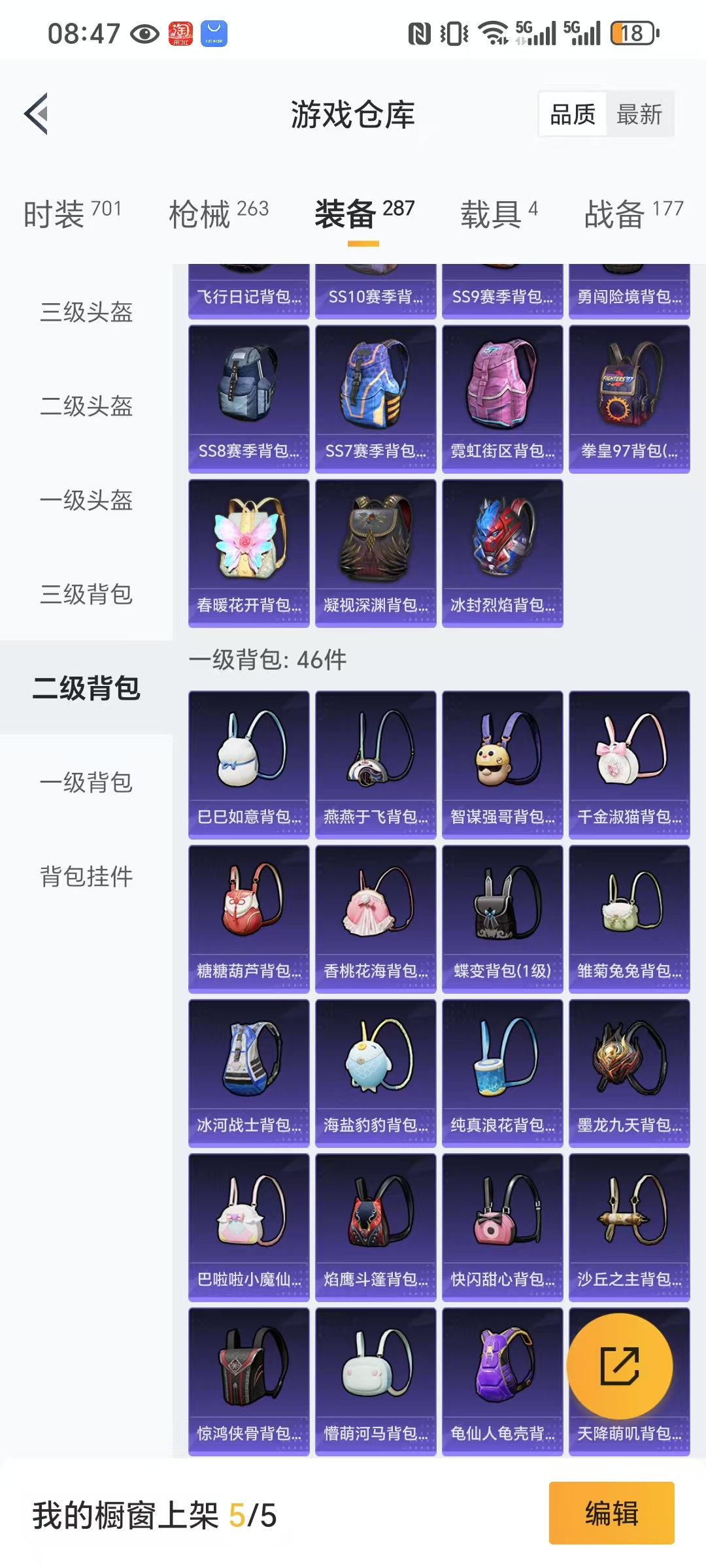View the 蝶变背包(1级) item
This screenshot has width=706, height=1568.
click(503, 919)
